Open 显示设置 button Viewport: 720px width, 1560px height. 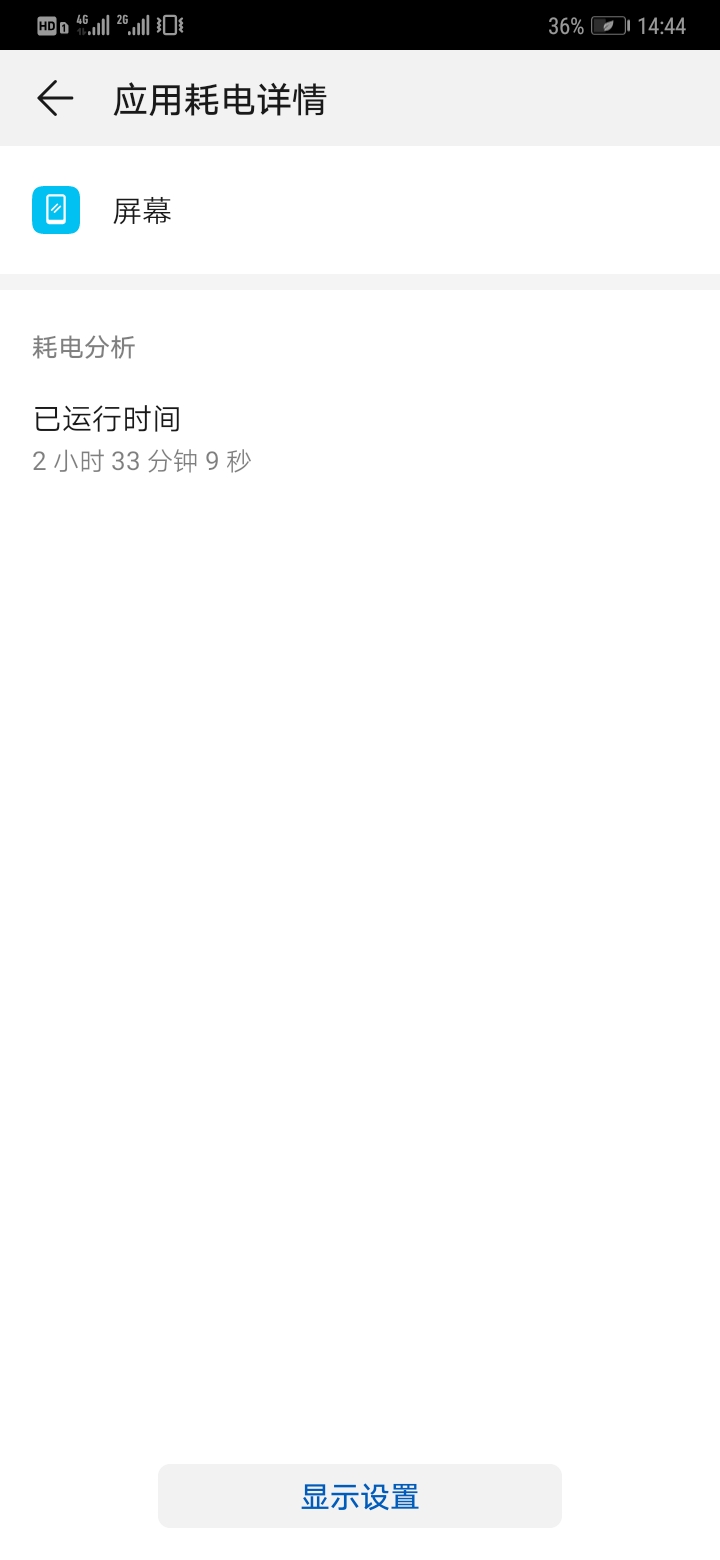360,1496
